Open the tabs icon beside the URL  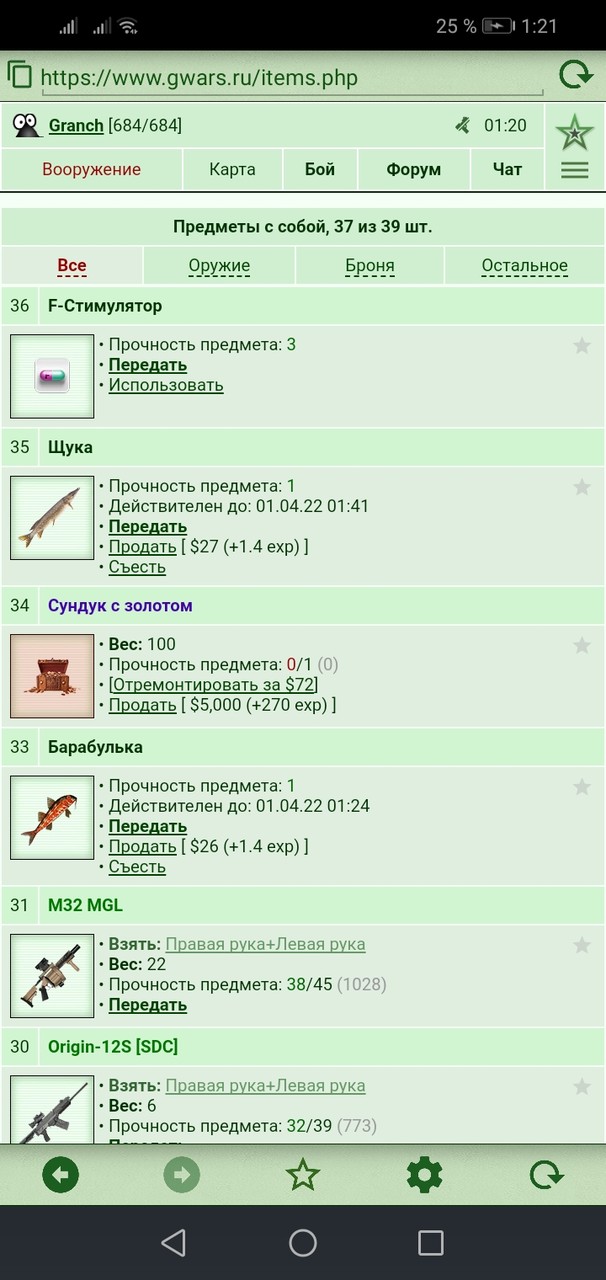coord(19,75)
